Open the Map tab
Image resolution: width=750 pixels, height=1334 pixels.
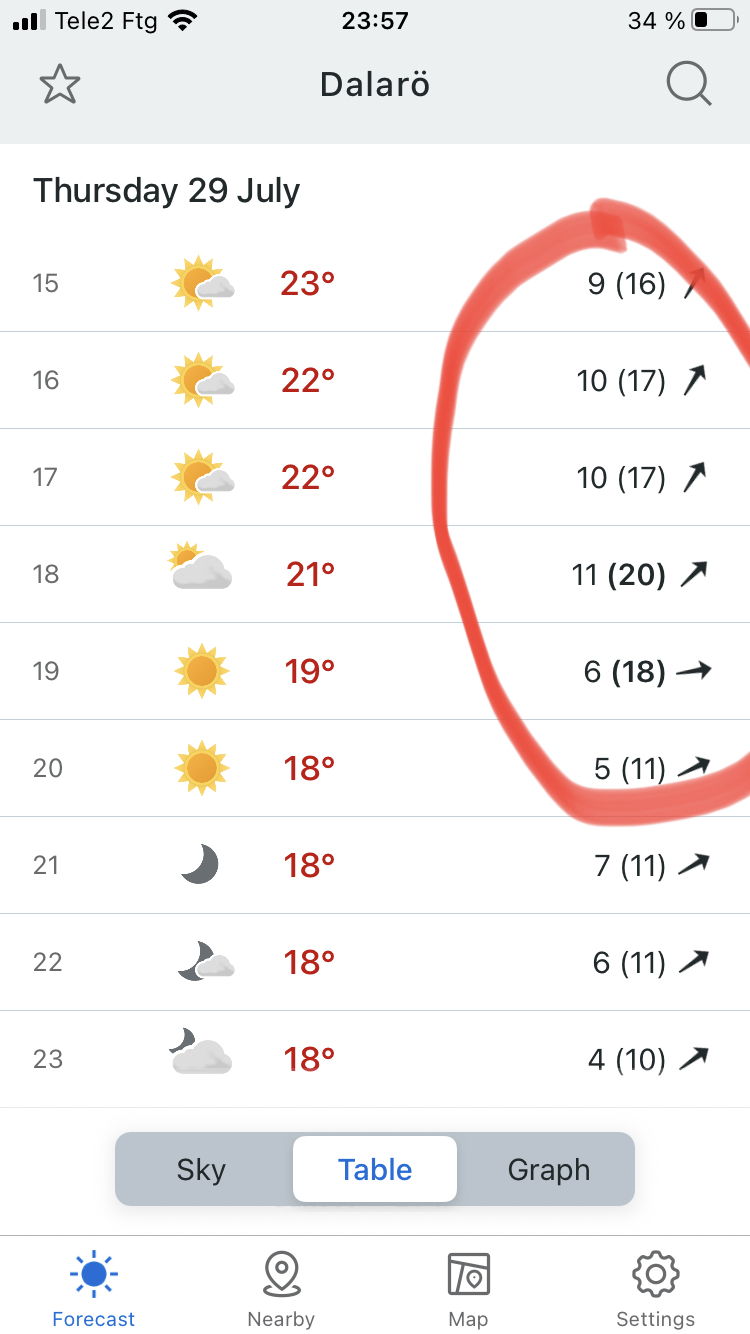coord(468,1290)
